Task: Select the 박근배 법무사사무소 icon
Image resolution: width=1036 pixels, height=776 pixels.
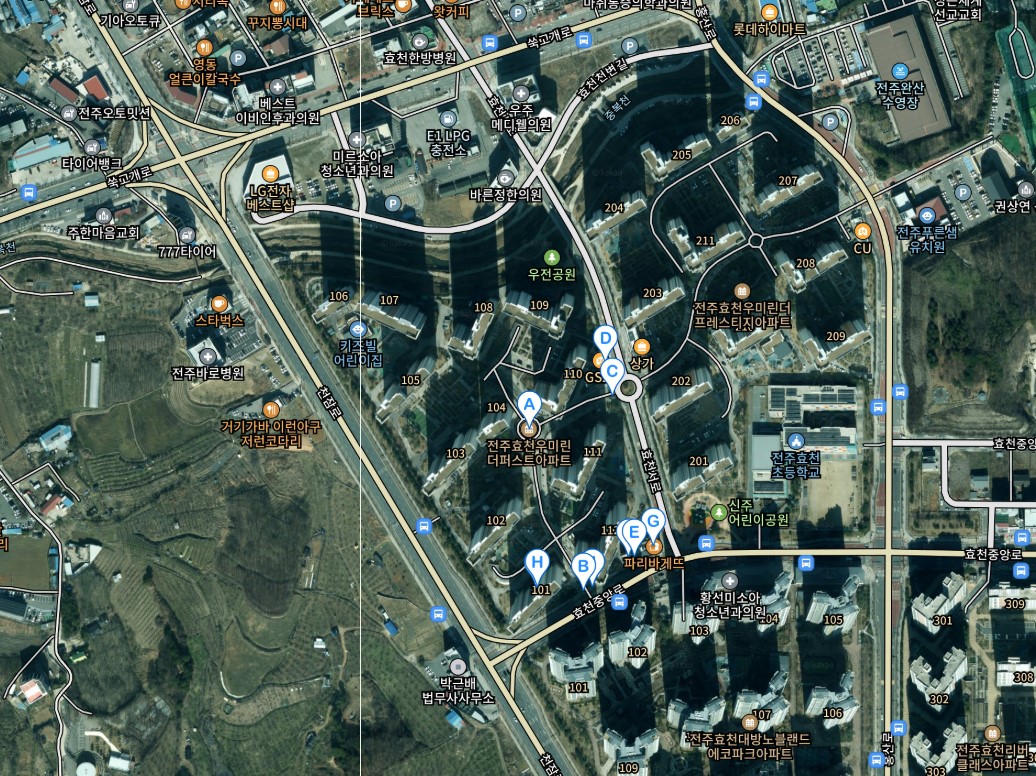Action: (x=458, y=666)
